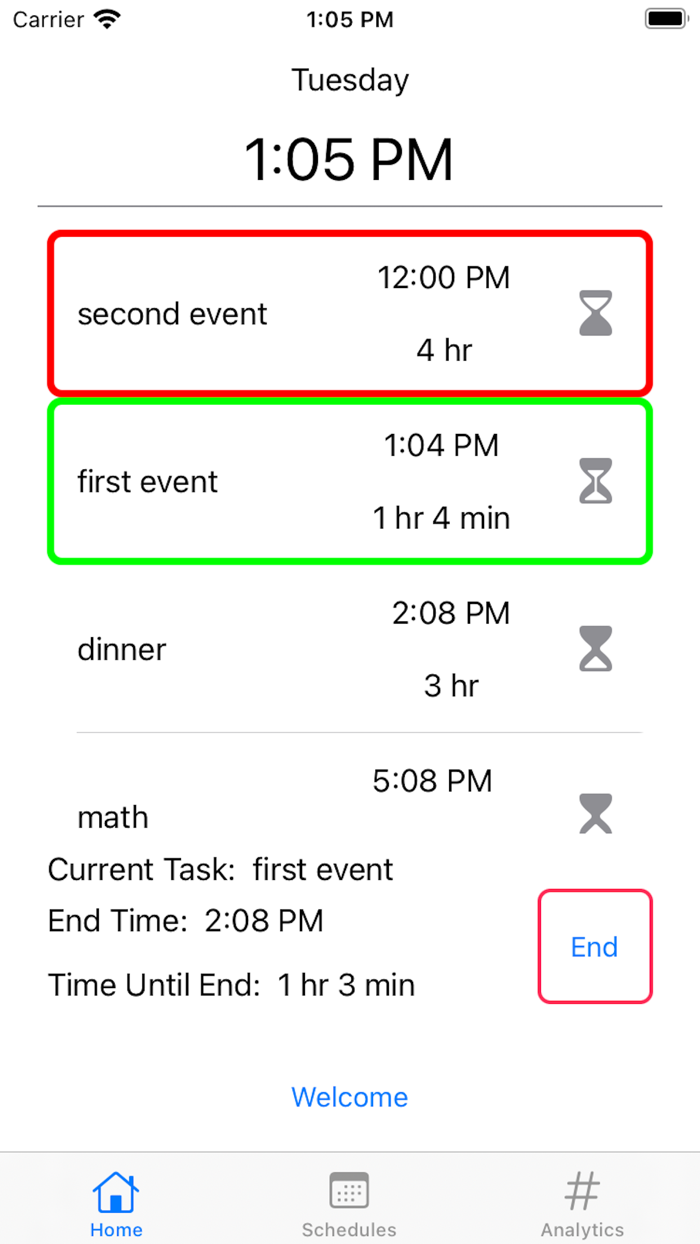Tap the hourglass icon beside math
The image size is (700, 1244).
[x=596, y=814]
